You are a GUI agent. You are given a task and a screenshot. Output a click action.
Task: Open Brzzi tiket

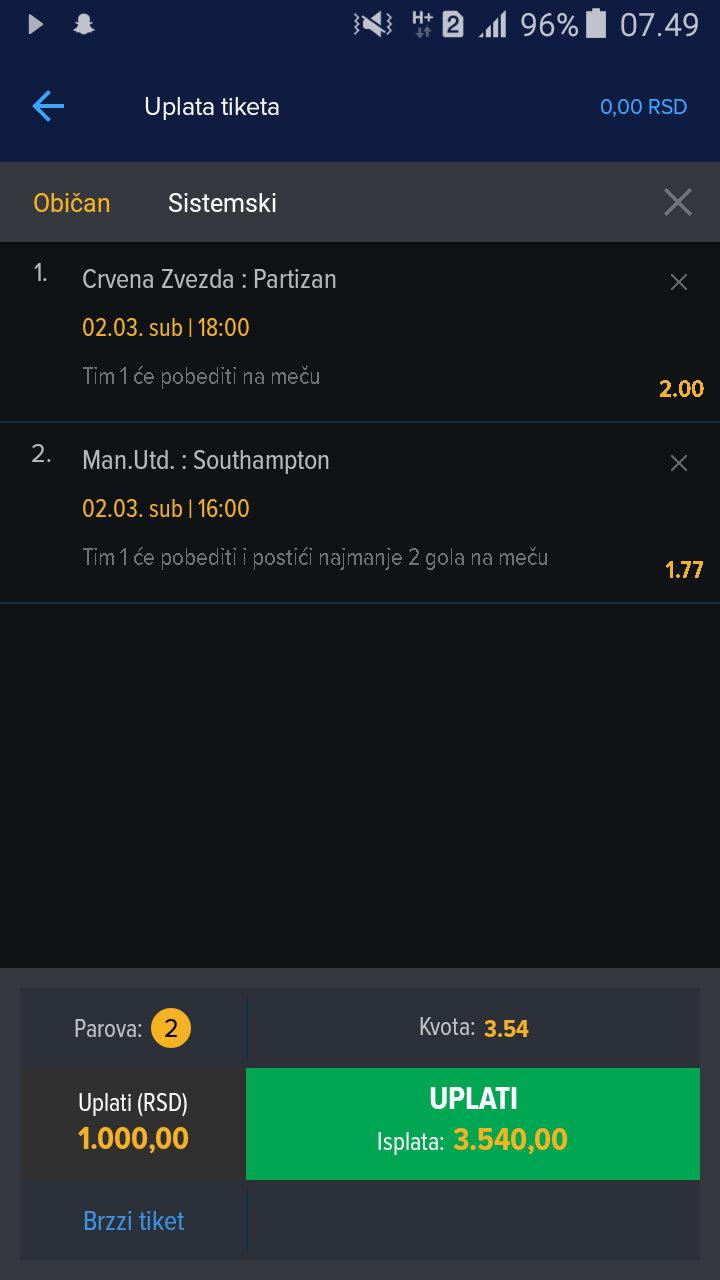134,1221
